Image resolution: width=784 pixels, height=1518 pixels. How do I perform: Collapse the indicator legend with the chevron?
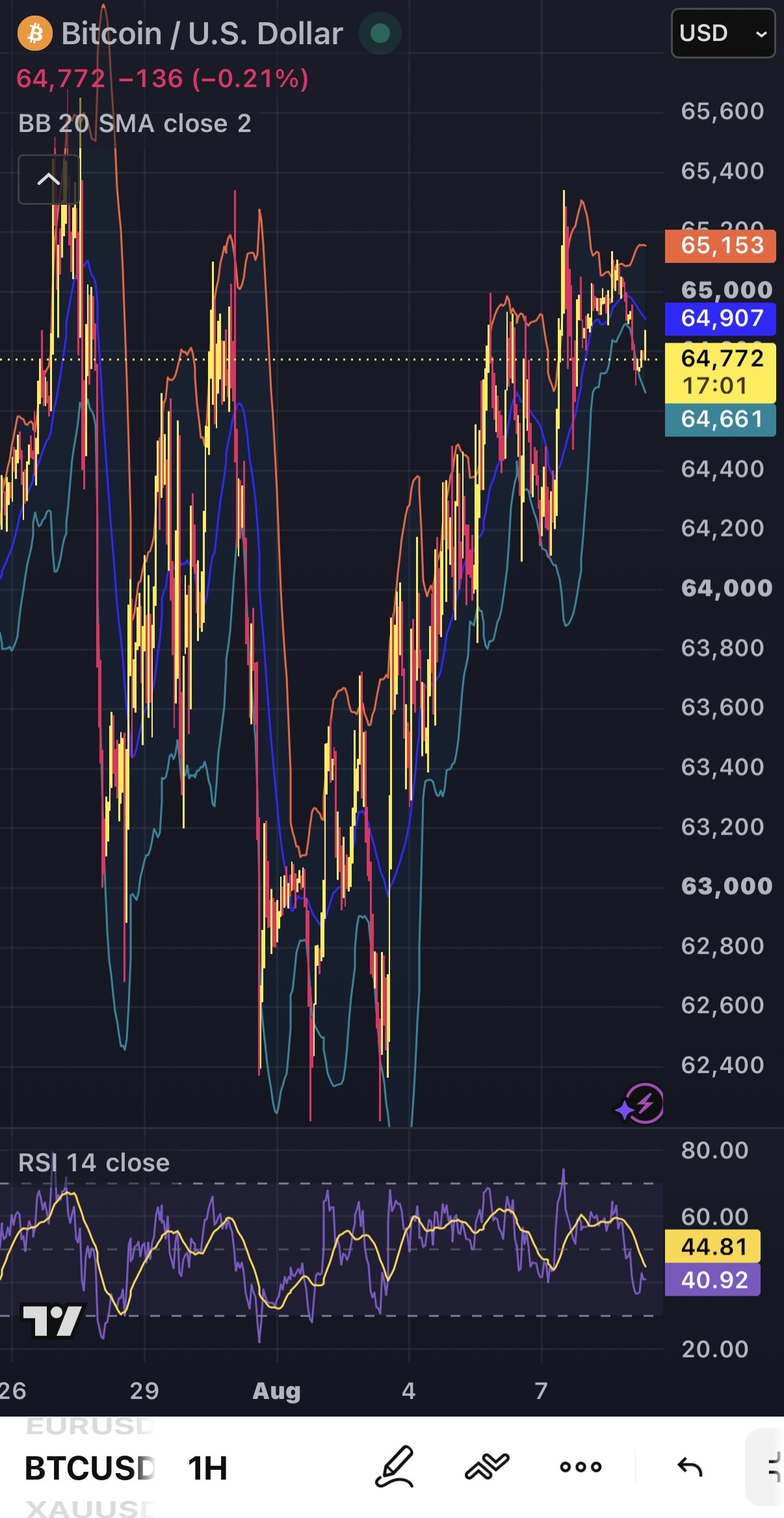pyautogui.click(x=49, y=180)
